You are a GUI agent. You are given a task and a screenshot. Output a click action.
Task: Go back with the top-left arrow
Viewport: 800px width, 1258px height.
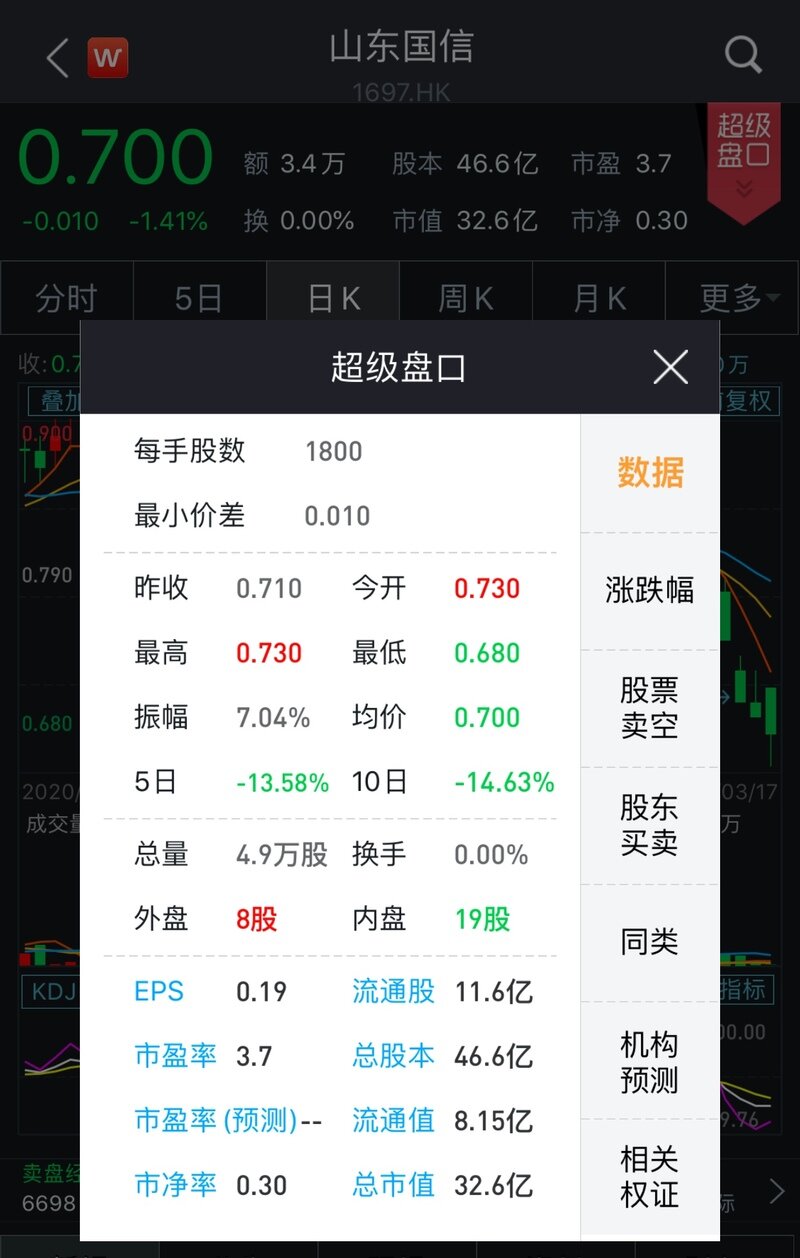pos(58,58)
